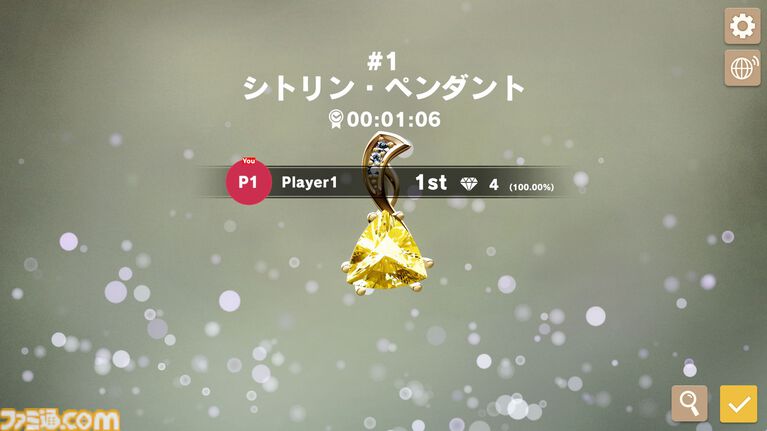Open the settings gear
767x431 pixels.
(742, 25)
